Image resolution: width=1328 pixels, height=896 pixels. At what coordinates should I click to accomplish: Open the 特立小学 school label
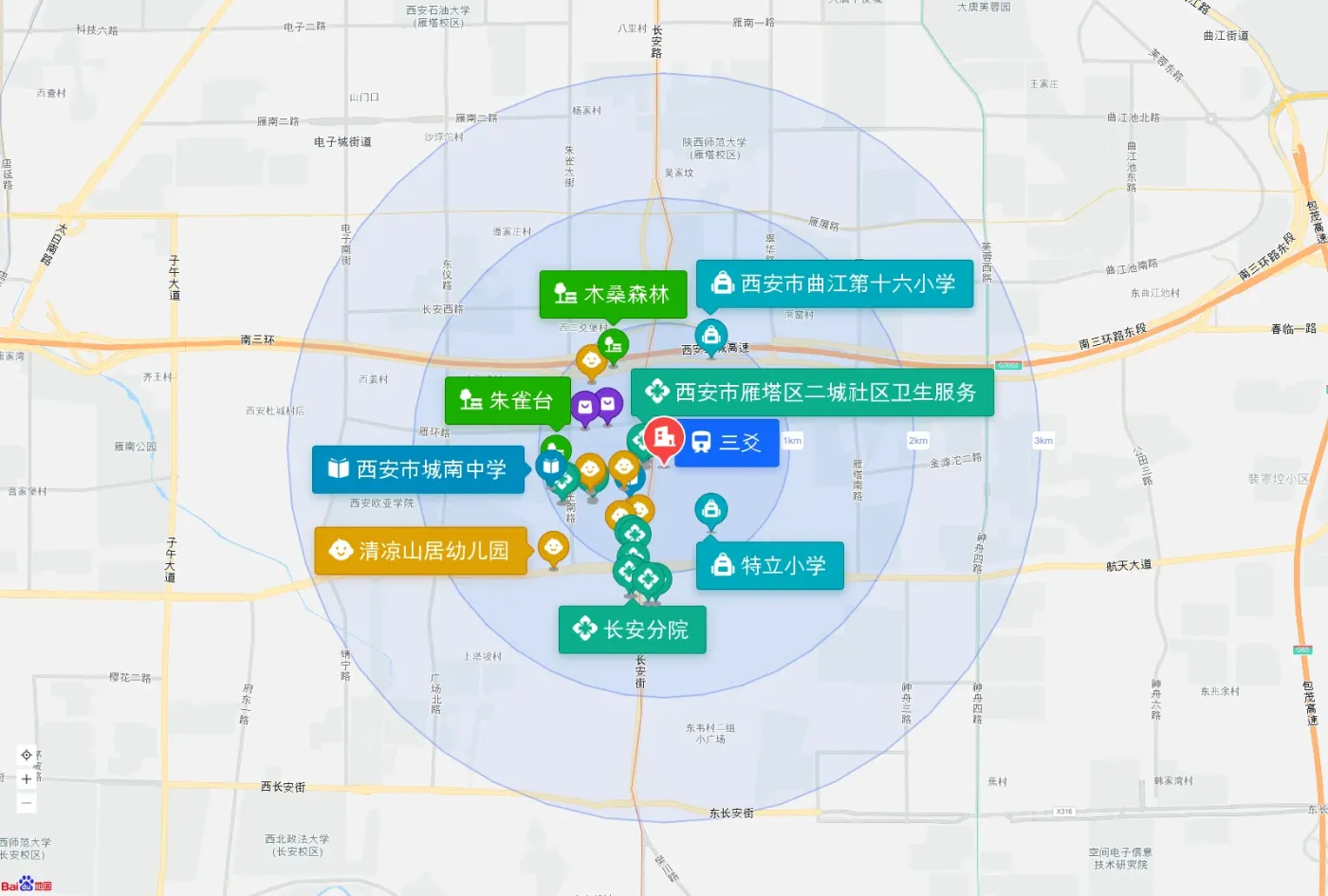click(x=770, y=565)
